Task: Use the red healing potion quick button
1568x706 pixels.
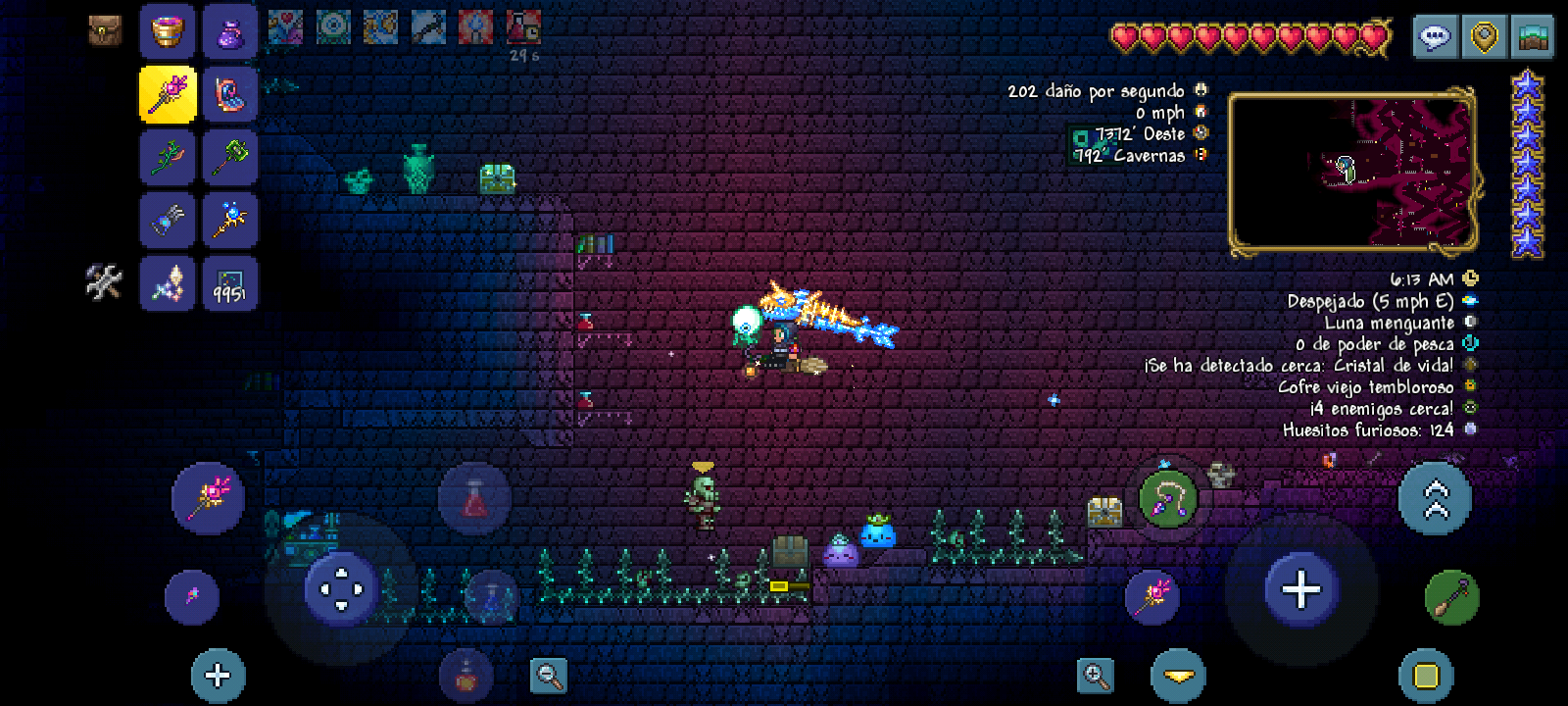Action: tap(474, 500)
